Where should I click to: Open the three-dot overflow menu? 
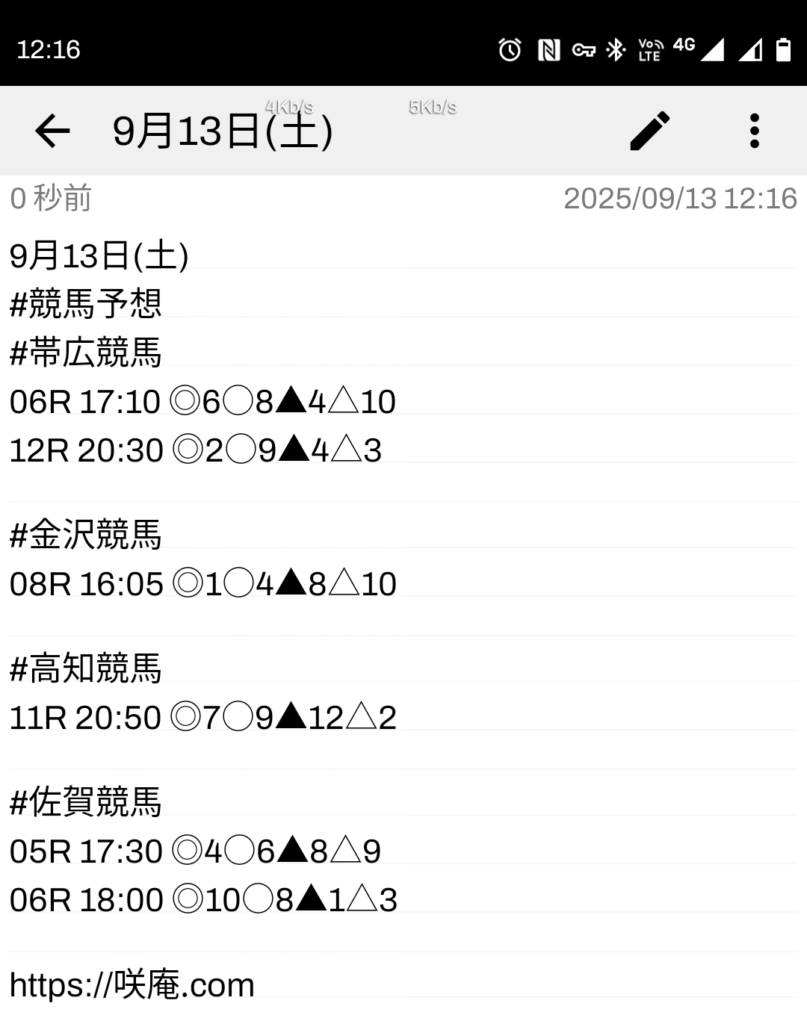[x=754, y=131]
